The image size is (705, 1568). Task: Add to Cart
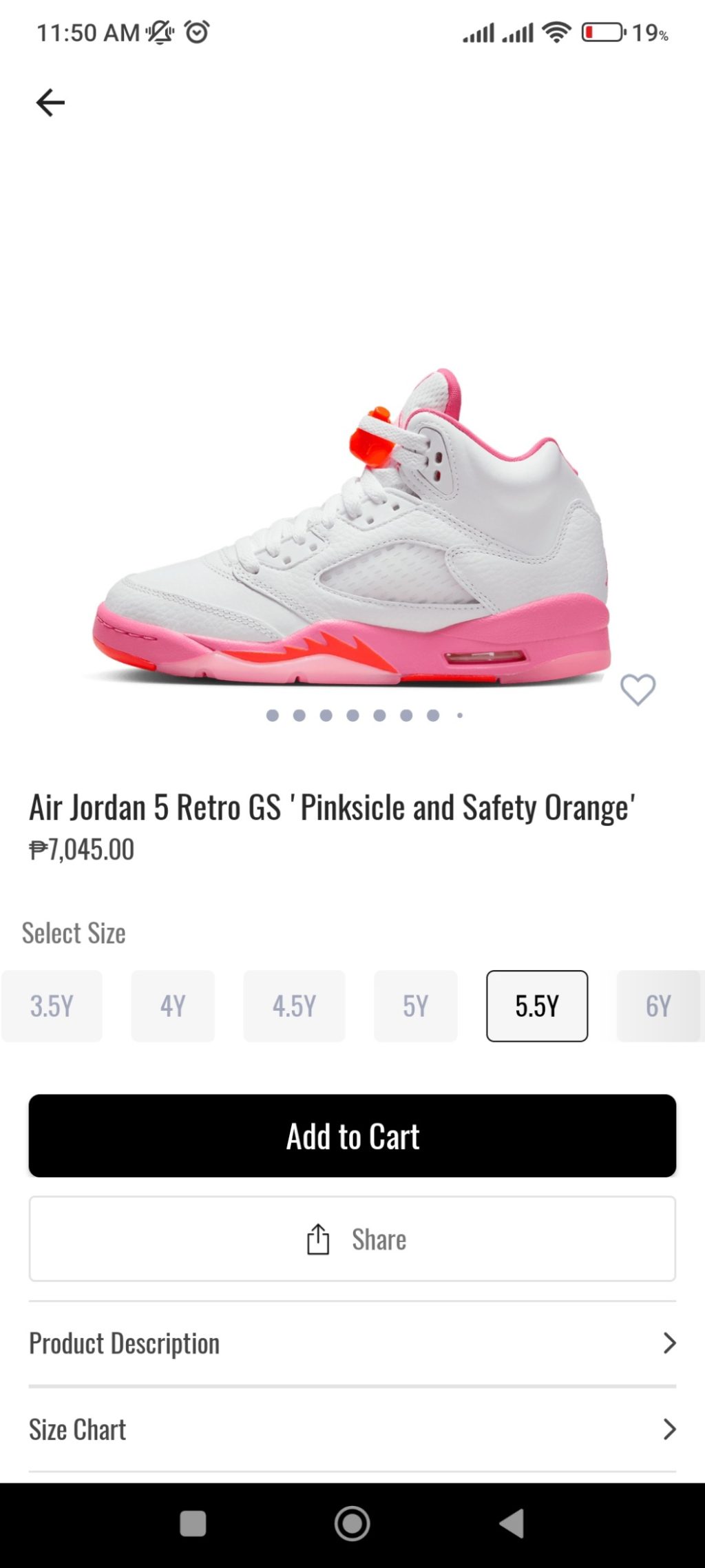click(352, 1136)
